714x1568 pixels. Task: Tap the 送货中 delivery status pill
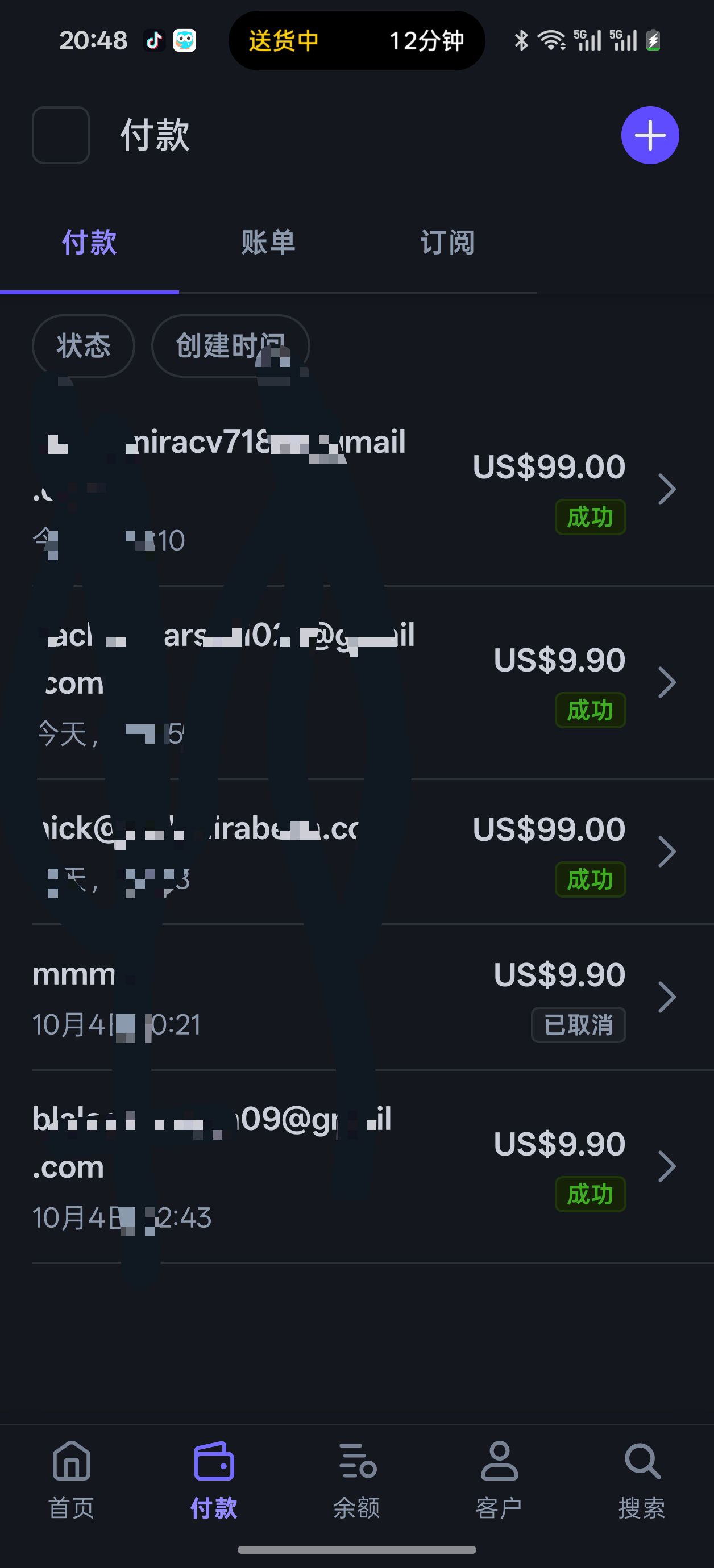(x=357, y=41)
